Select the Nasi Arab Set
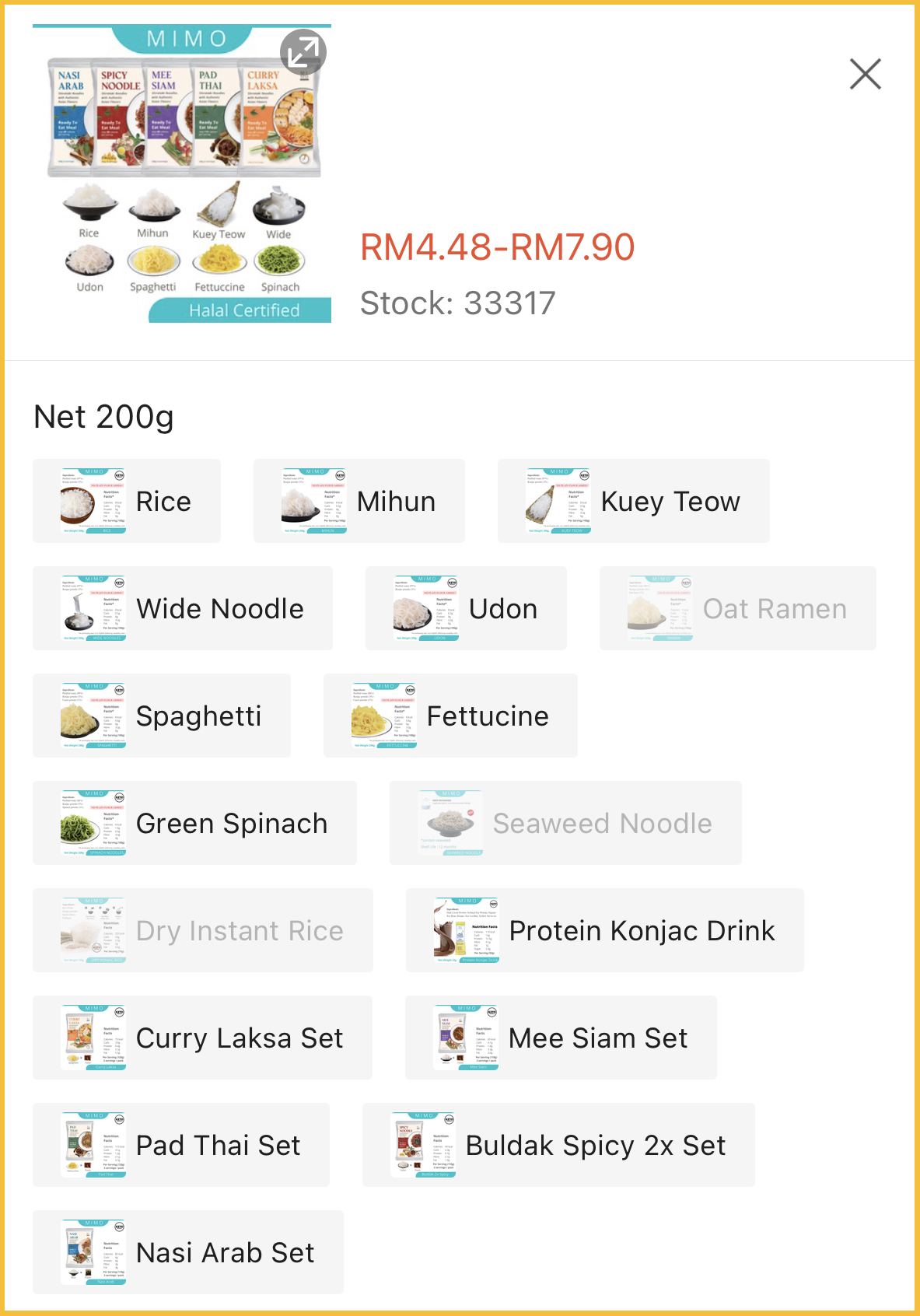 coord(188,1252)
